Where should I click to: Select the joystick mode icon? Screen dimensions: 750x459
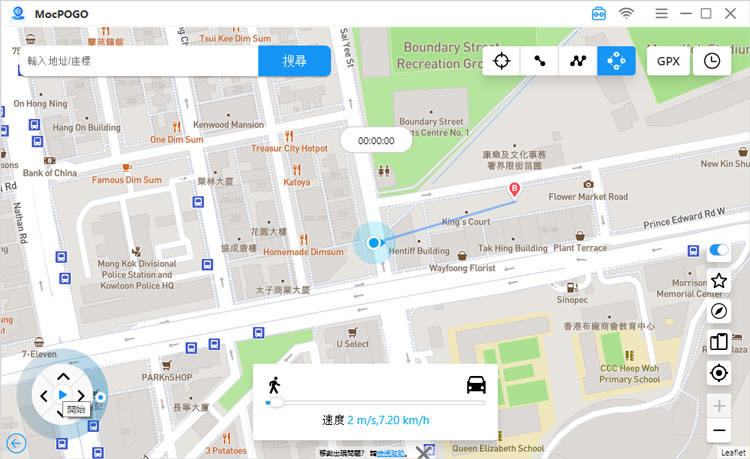(616, 61)
